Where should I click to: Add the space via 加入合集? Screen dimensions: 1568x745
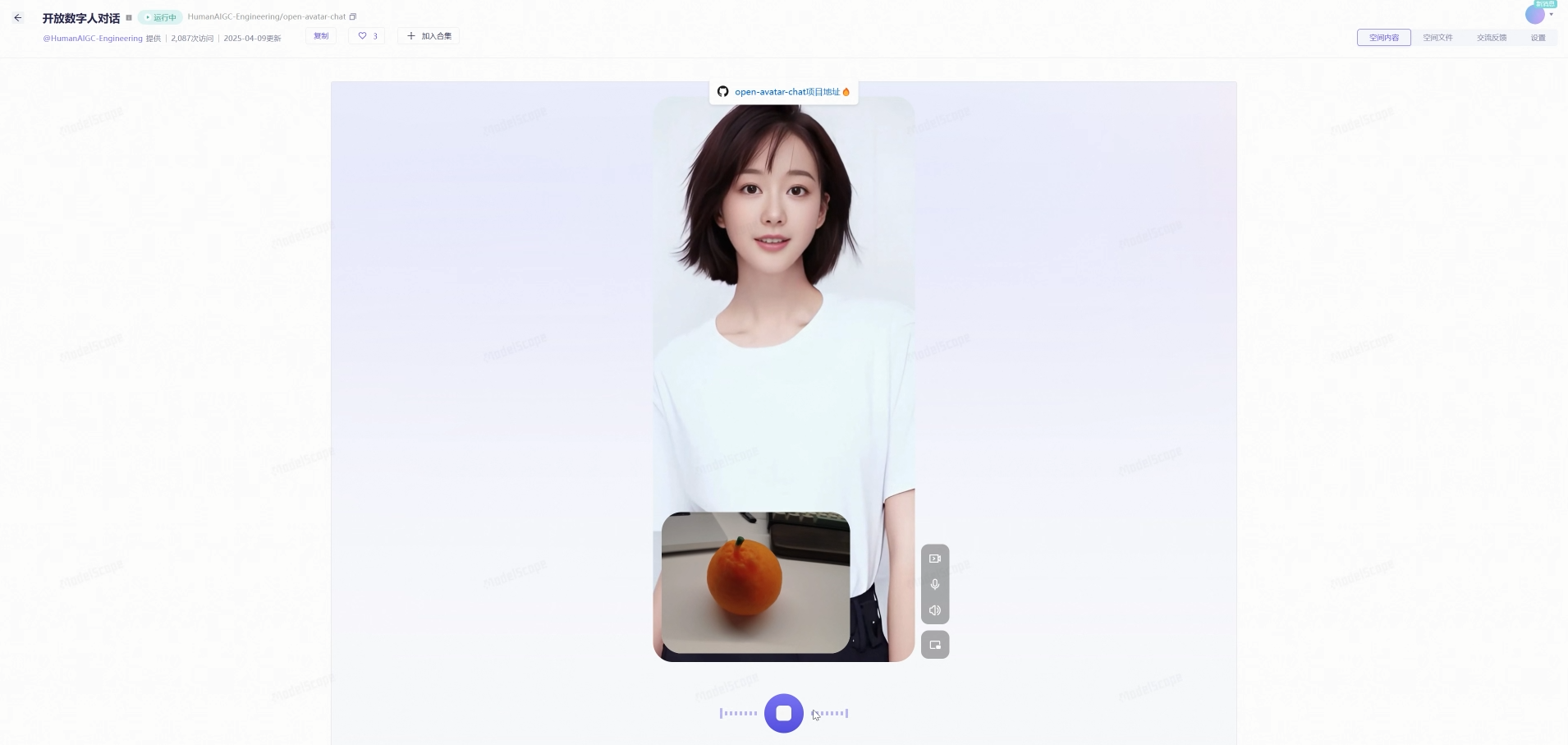click(x=429, y=36)
